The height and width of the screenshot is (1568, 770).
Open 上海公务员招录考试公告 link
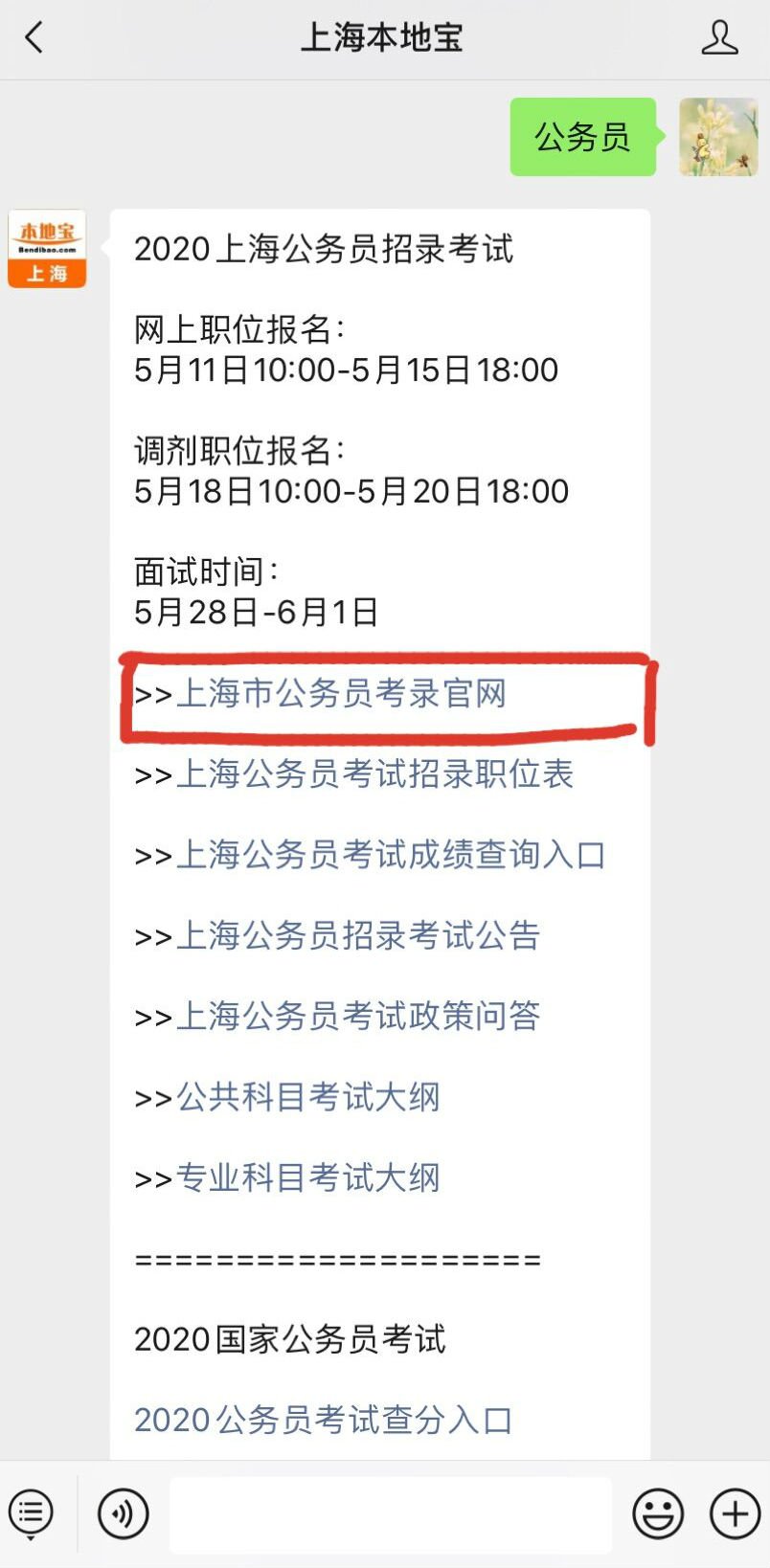pyautogui.click(x=358, y=935)
